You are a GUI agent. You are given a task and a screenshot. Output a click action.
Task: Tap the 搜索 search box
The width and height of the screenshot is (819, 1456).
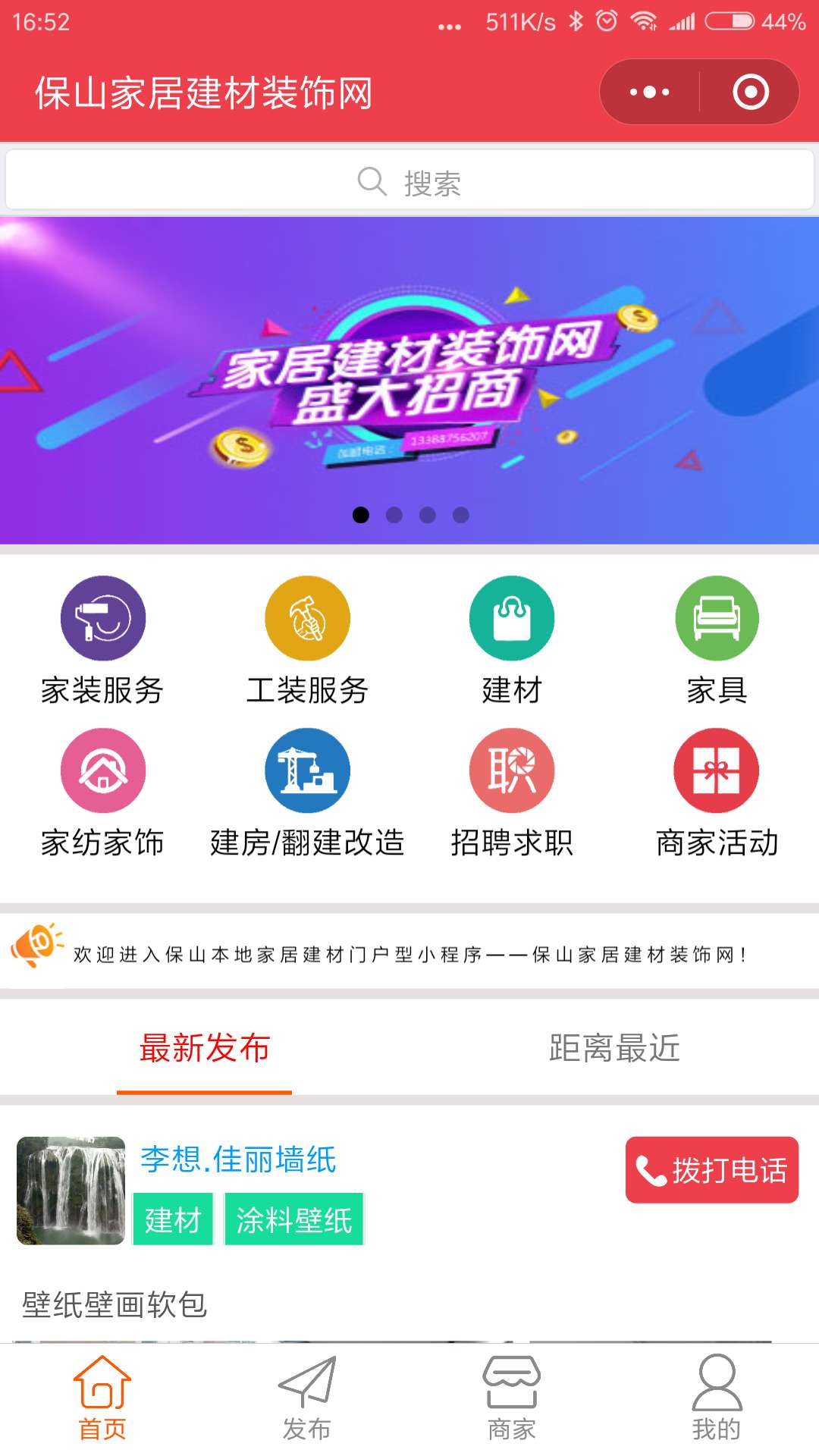409,182
